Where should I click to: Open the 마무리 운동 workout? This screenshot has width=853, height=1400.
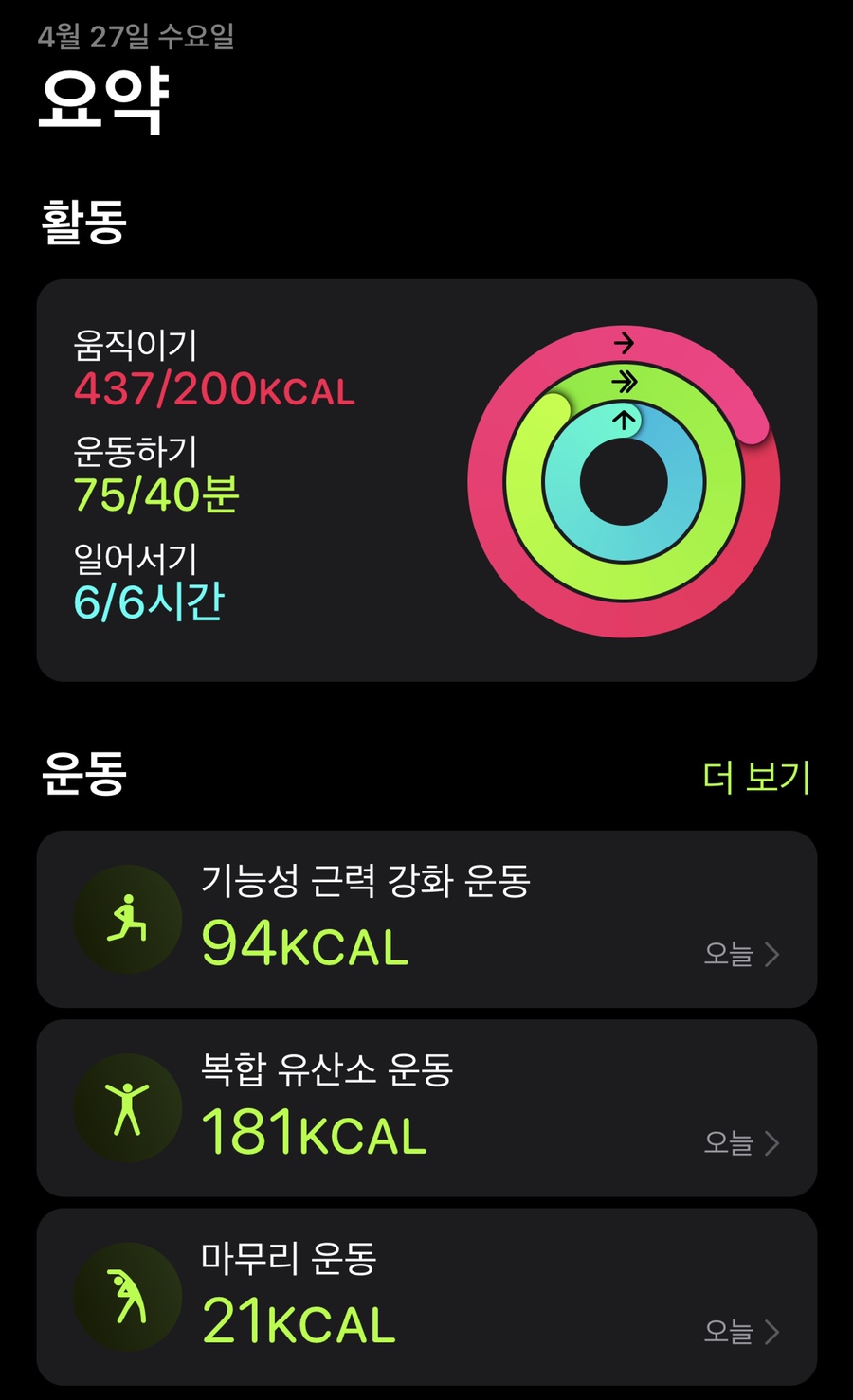[426, 1296]
